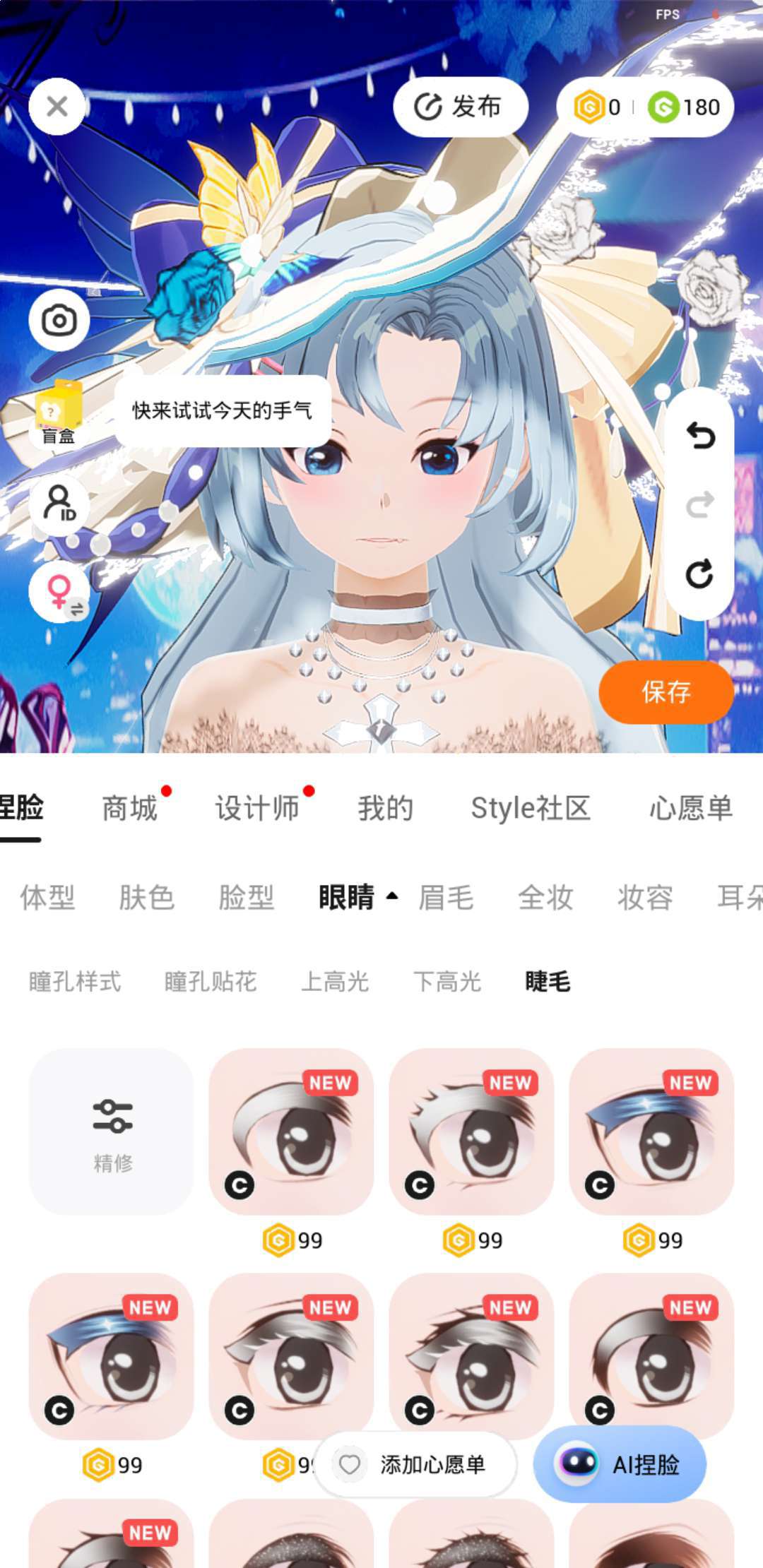Close the avatar editor
This screenshot has width=763, height=1568.
point(57,107)
